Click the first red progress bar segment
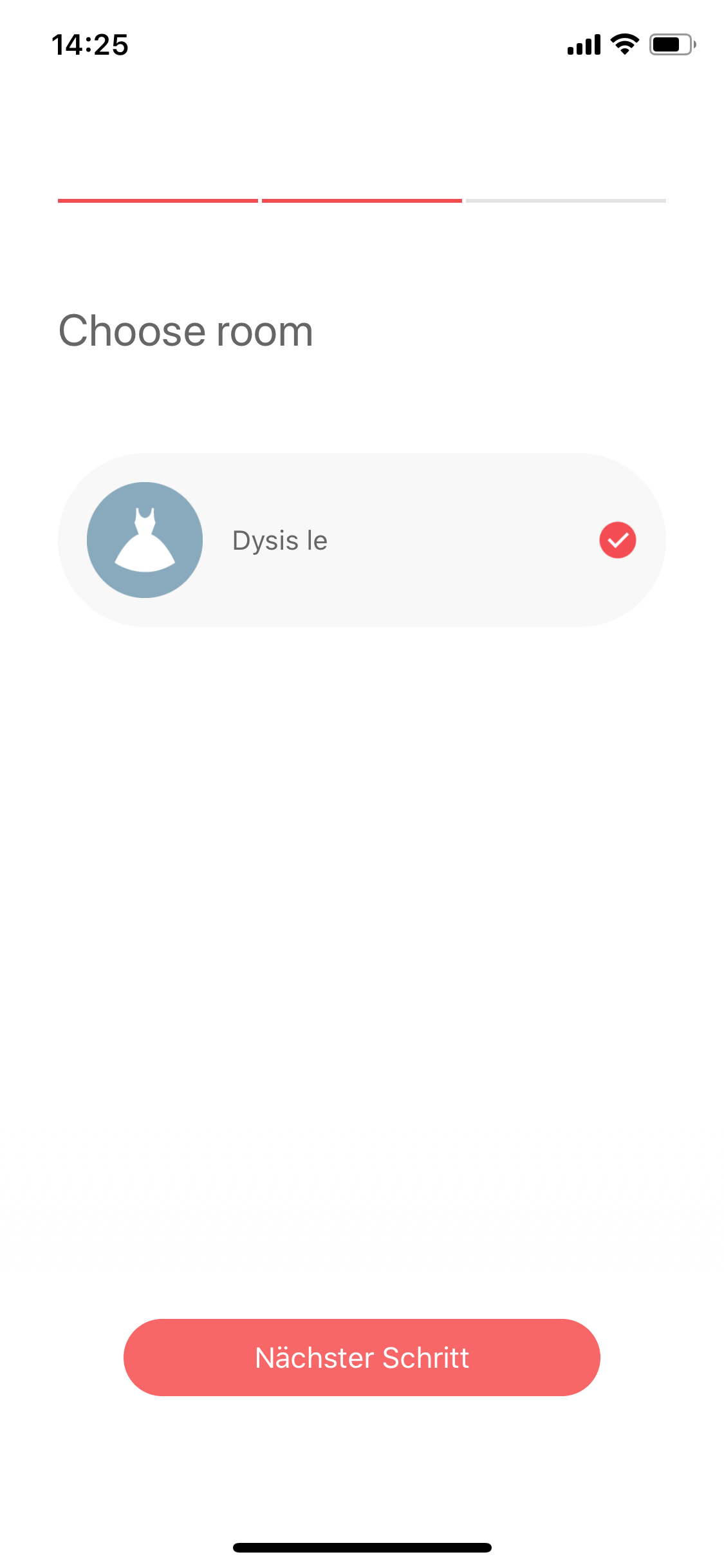 [x=158, y=201]
